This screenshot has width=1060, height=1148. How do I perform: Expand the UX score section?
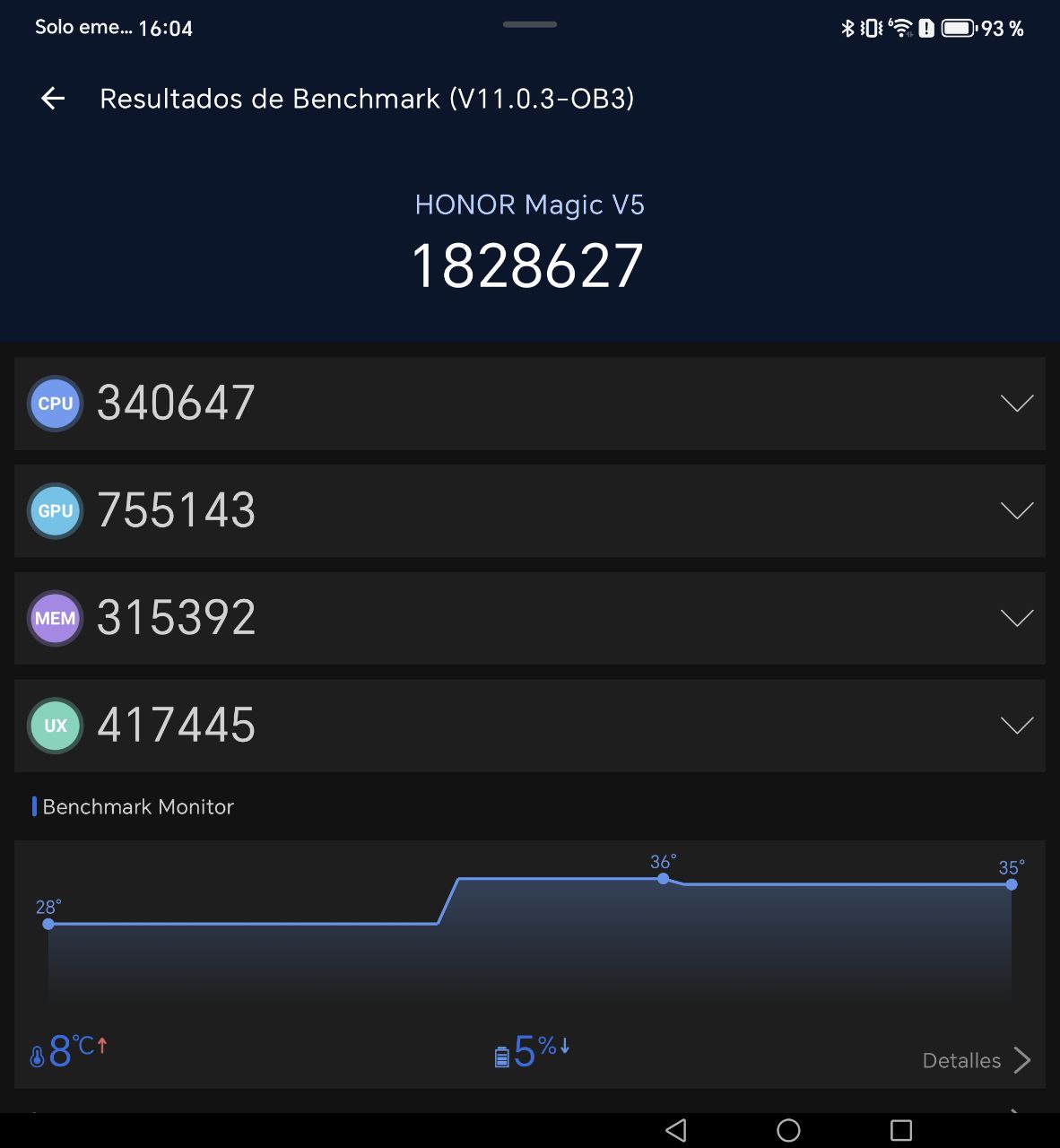[1016, 726]
